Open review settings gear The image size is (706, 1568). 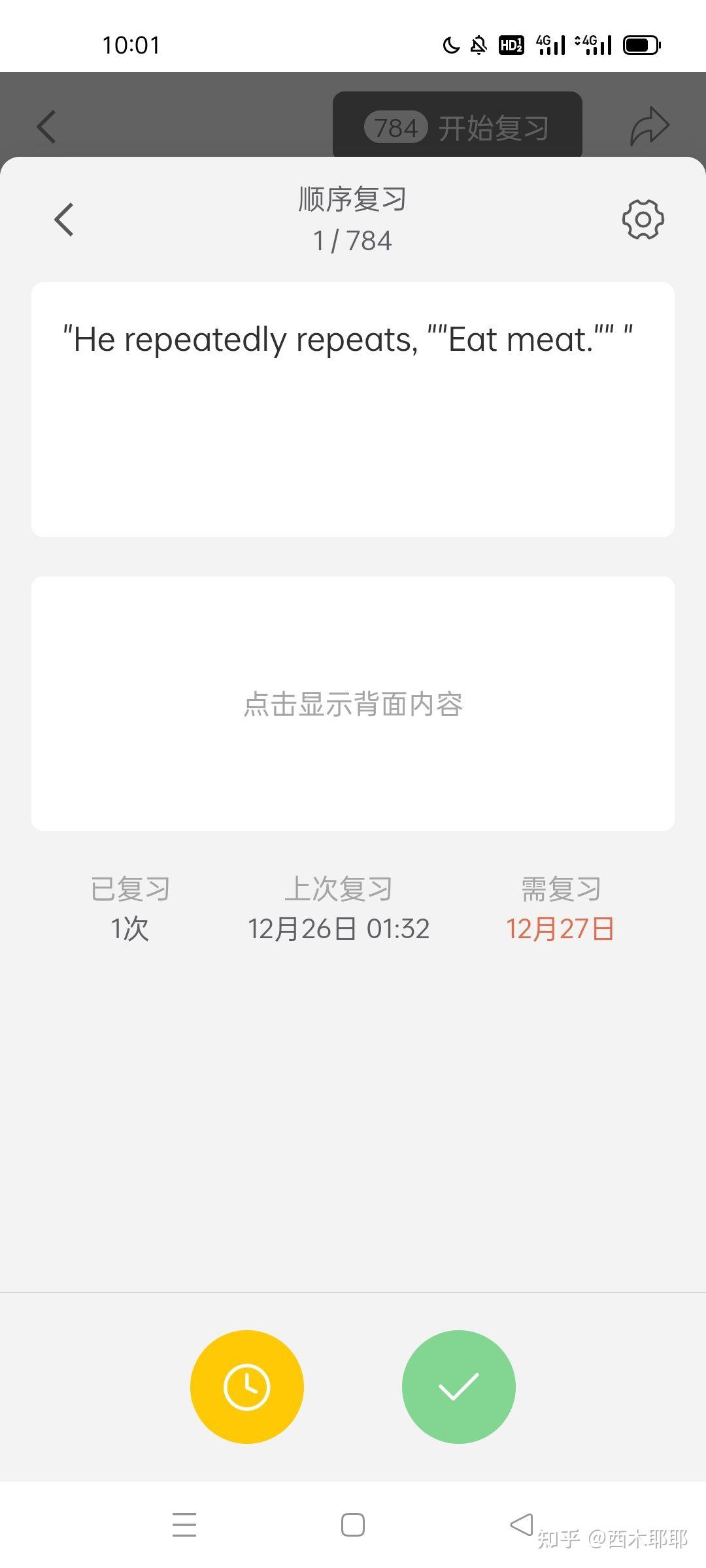(643, 220)
